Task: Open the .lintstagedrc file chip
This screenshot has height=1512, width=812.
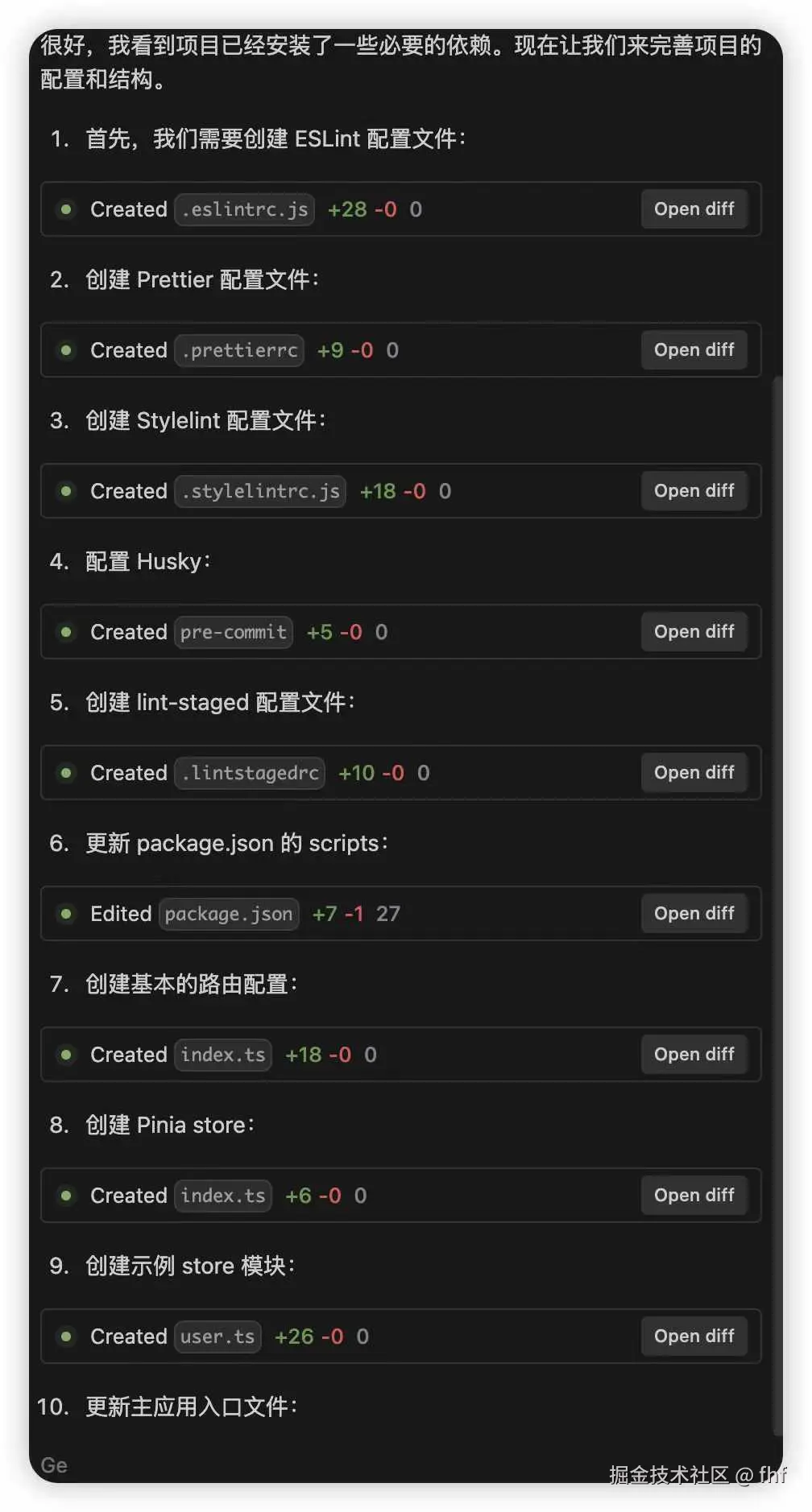Action: pos(250,774)
